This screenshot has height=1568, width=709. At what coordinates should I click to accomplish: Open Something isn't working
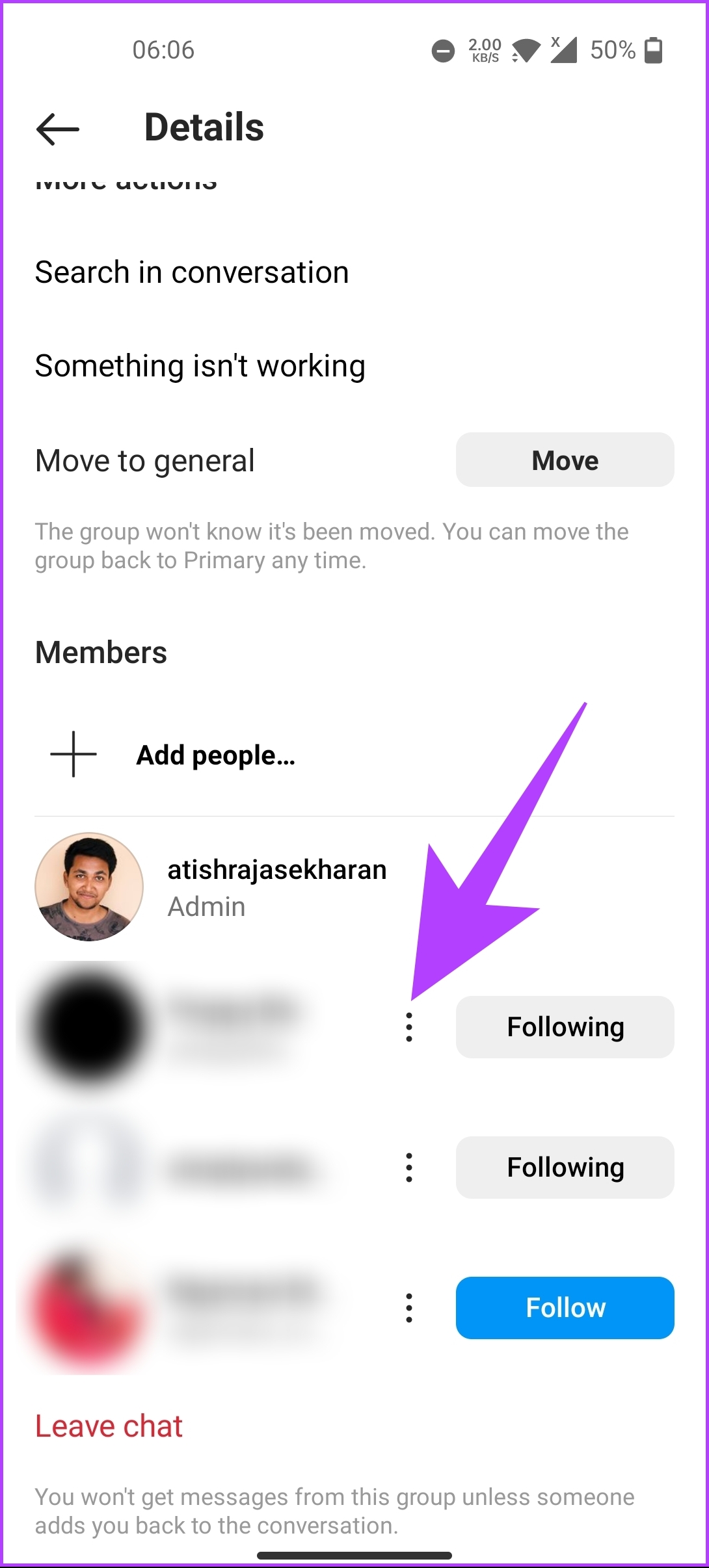tap(200, 365)
